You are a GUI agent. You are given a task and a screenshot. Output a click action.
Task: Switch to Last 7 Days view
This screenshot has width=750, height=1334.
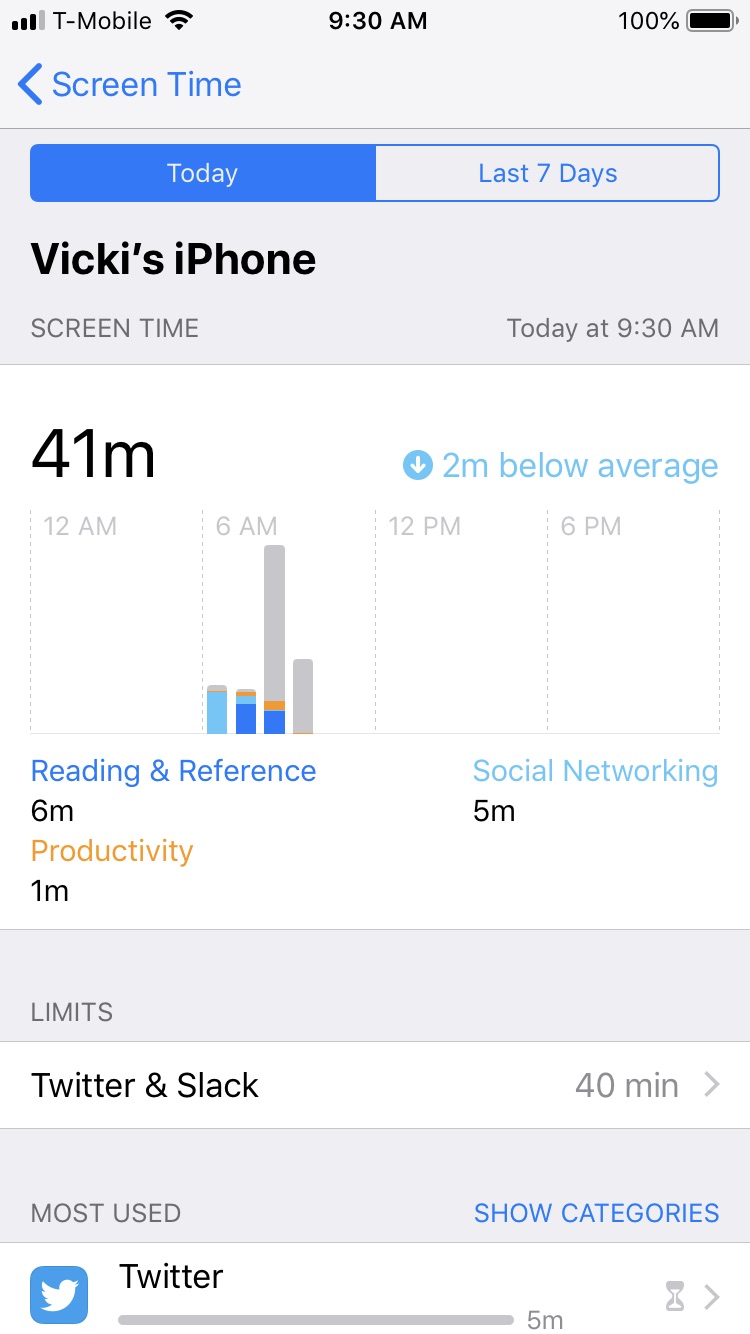click(x=547, y=173)
